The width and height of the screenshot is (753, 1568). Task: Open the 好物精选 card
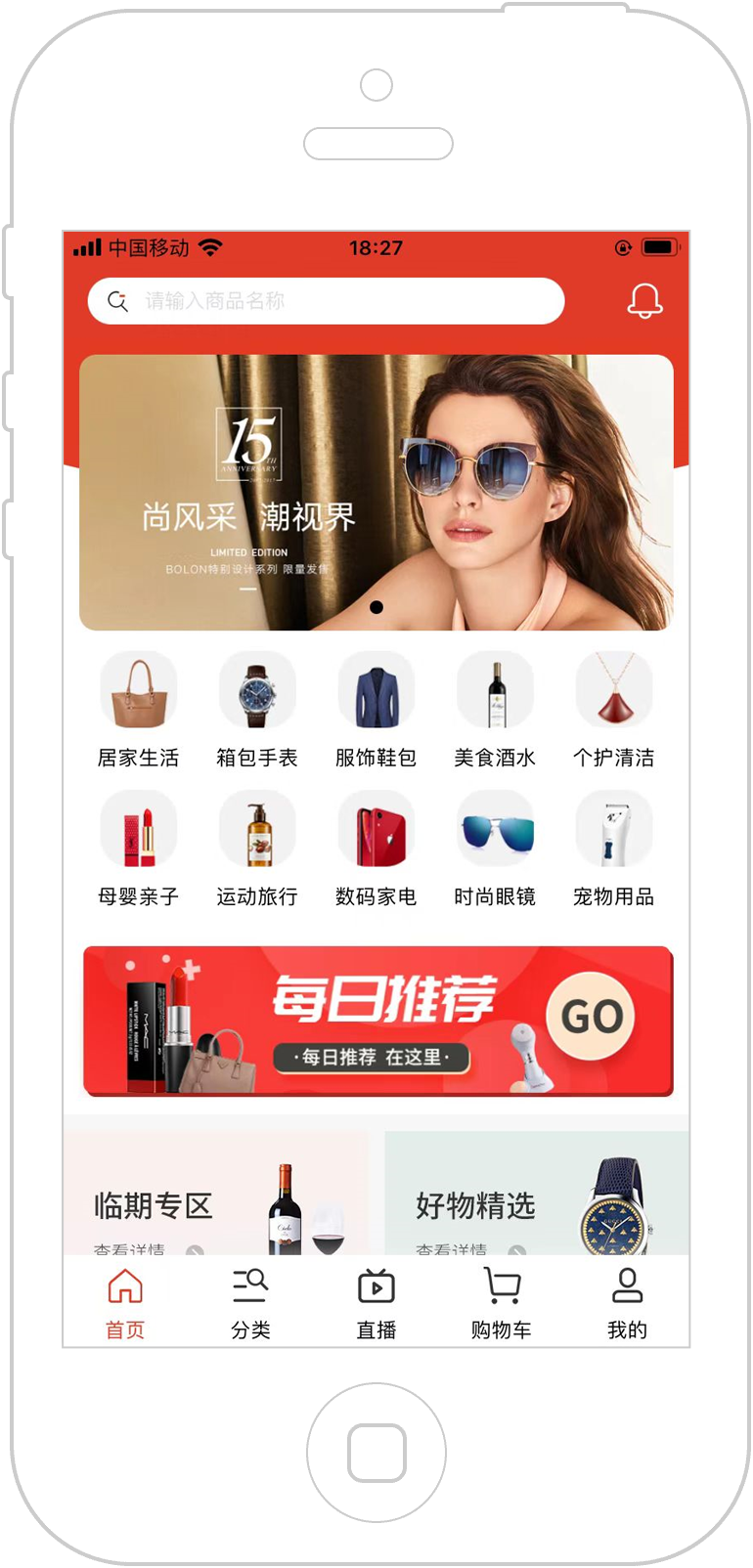tap(536, 1198)
